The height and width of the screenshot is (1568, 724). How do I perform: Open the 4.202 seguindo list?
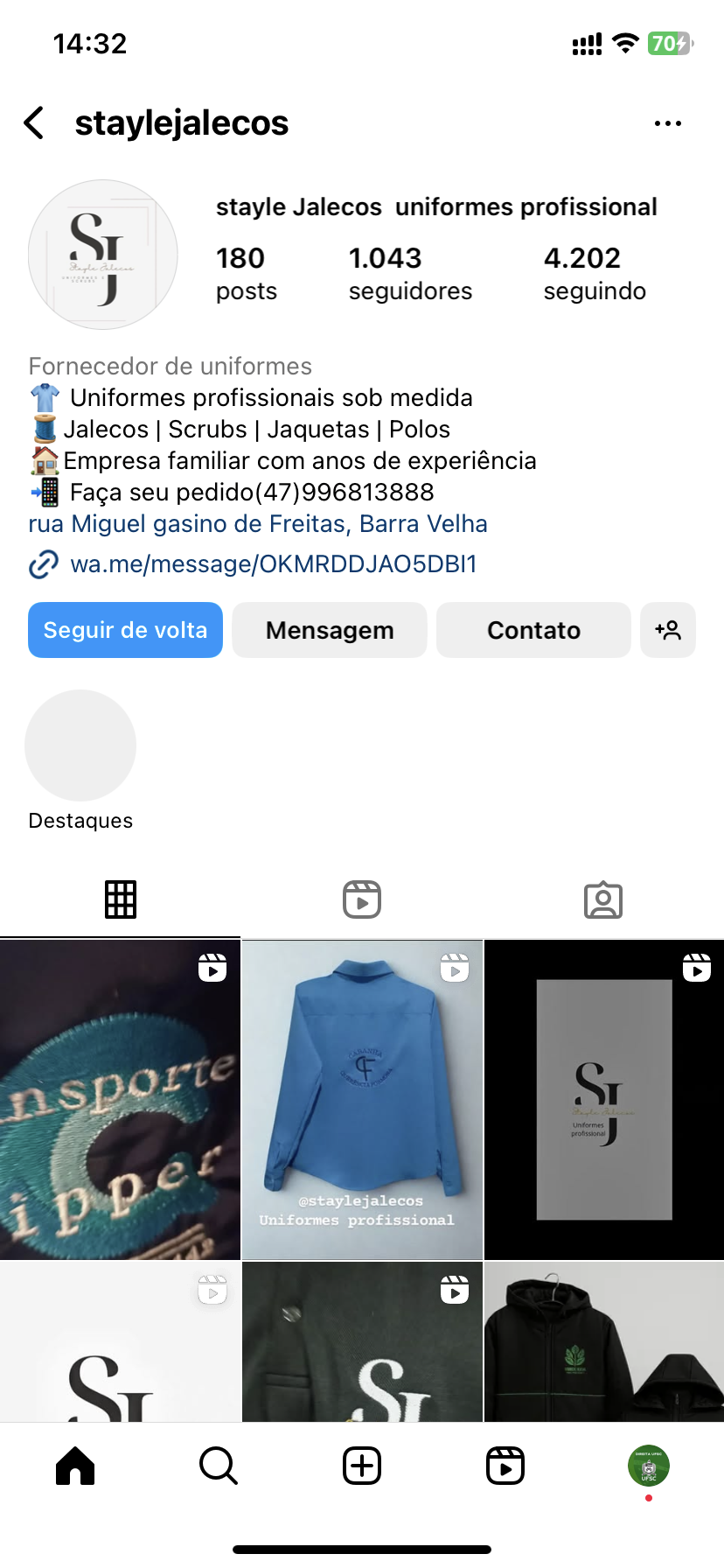point(595,273)
